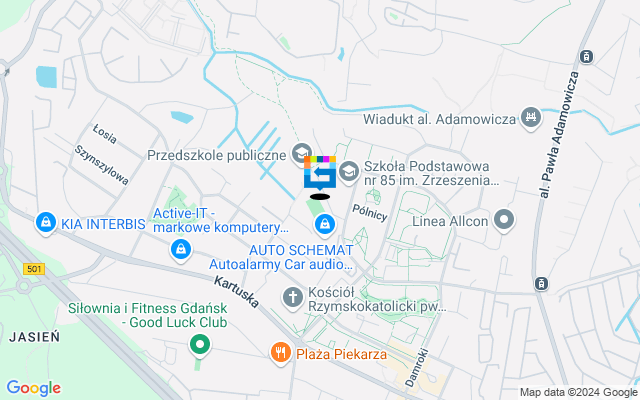Tap Przedszkole publiczne map marker
This screenshot has height=400, width=640.
[300, 154]
